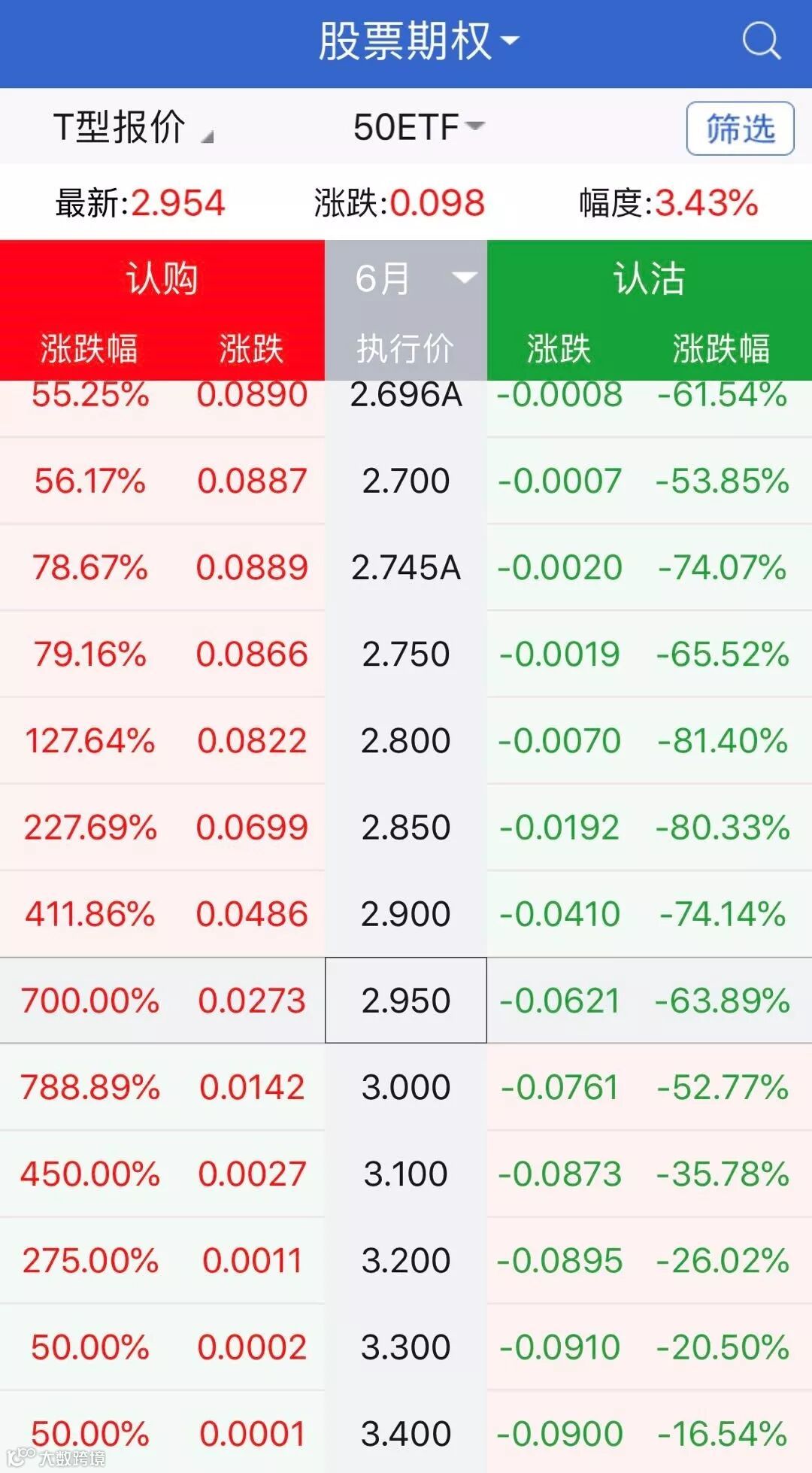Open the 3.100 strike option row

click(x=406, y=1174)
